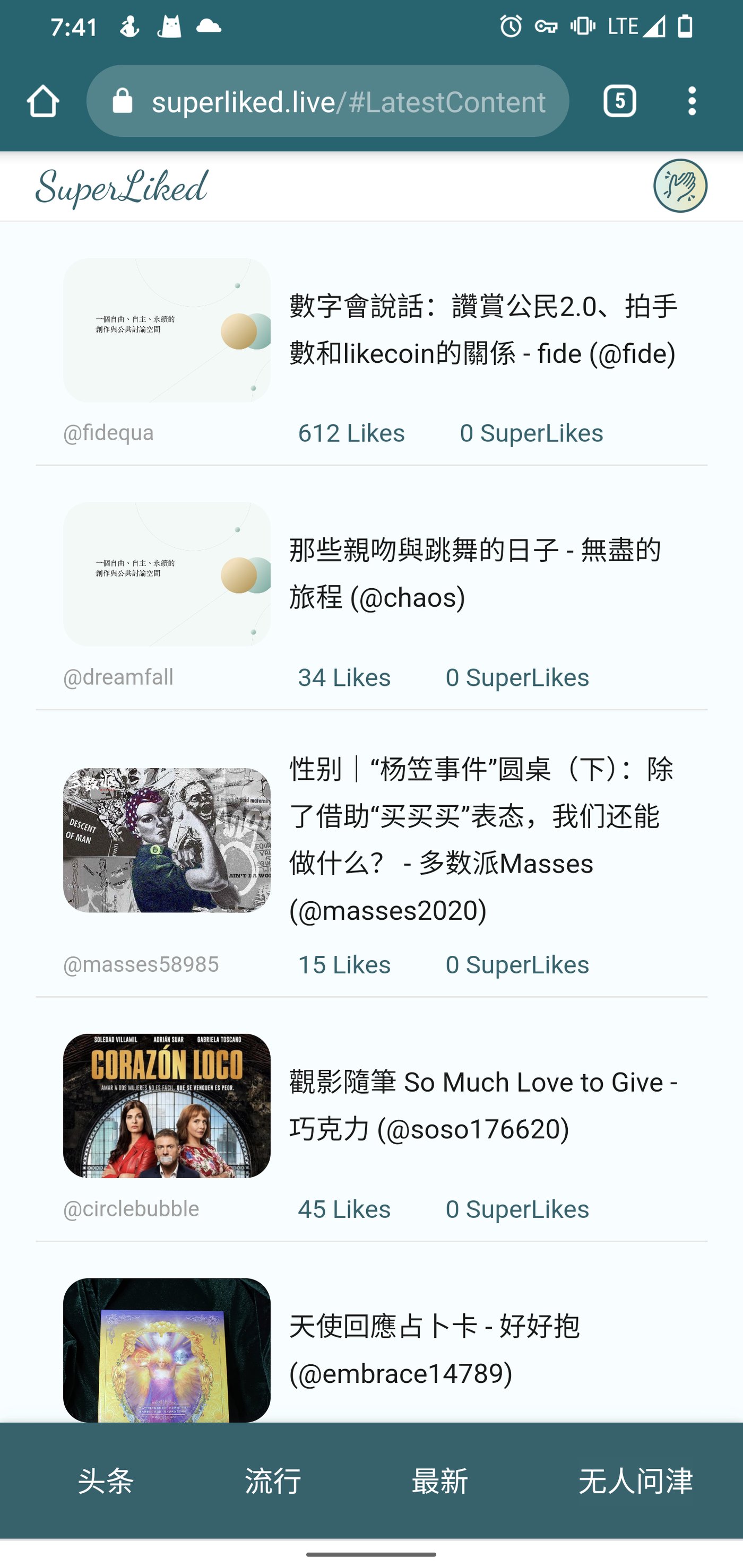Switch to the 头条 tab
This screenshot has width=743, height=1568.
click(x=106, y=1480)
